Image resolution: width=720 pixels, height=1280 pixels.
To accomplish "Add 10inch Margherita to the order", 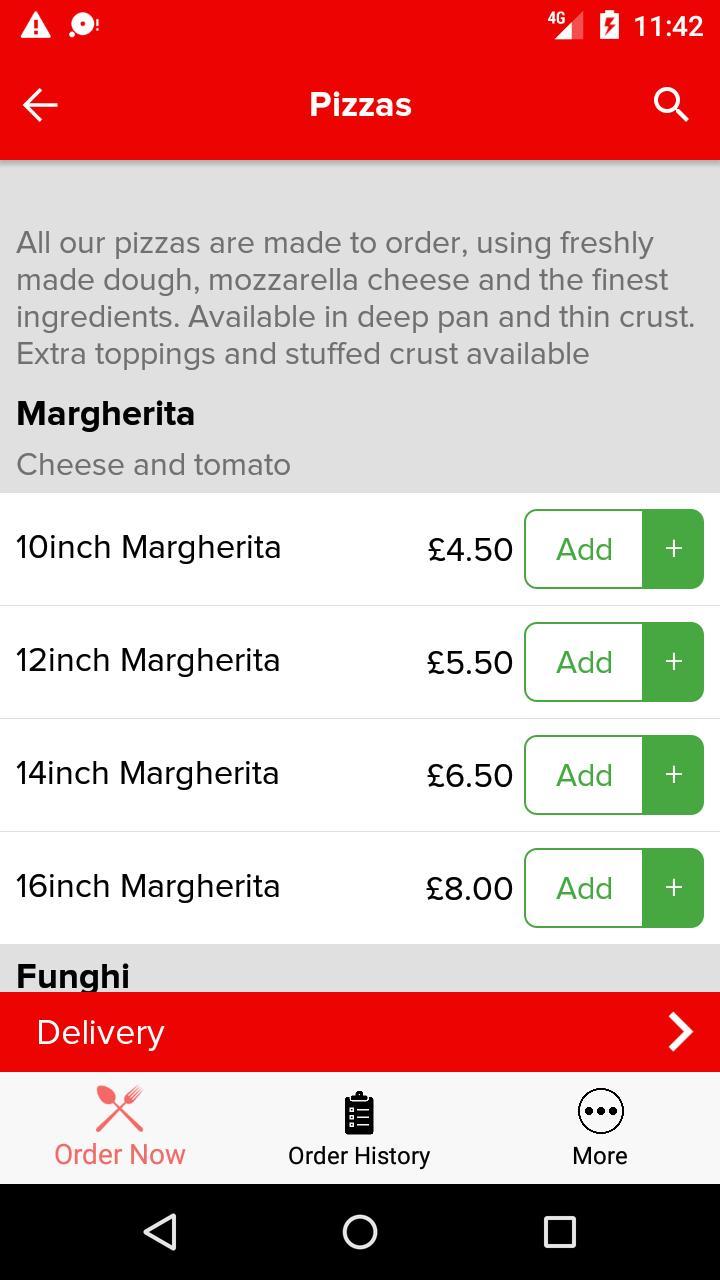I will pyautogui.click(x=613, y=549).
